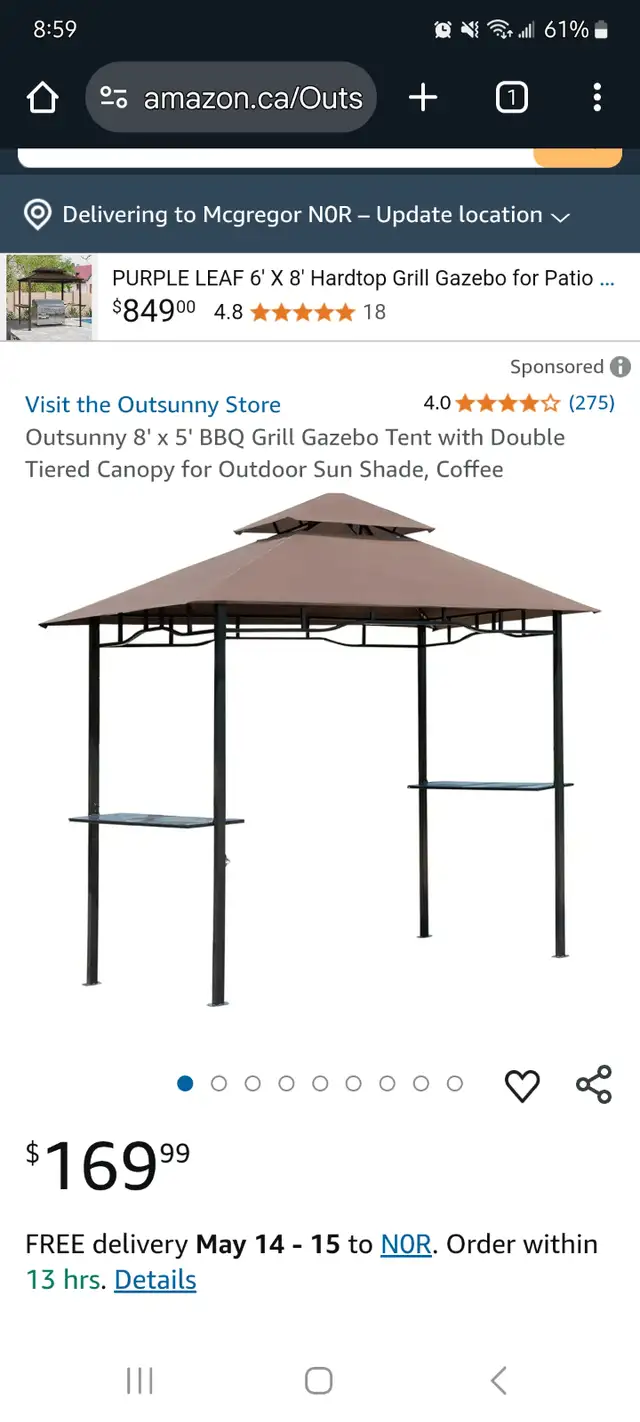Open delivery Details link
This screenshot has height=1422, width=640.
pos(155,1280)
